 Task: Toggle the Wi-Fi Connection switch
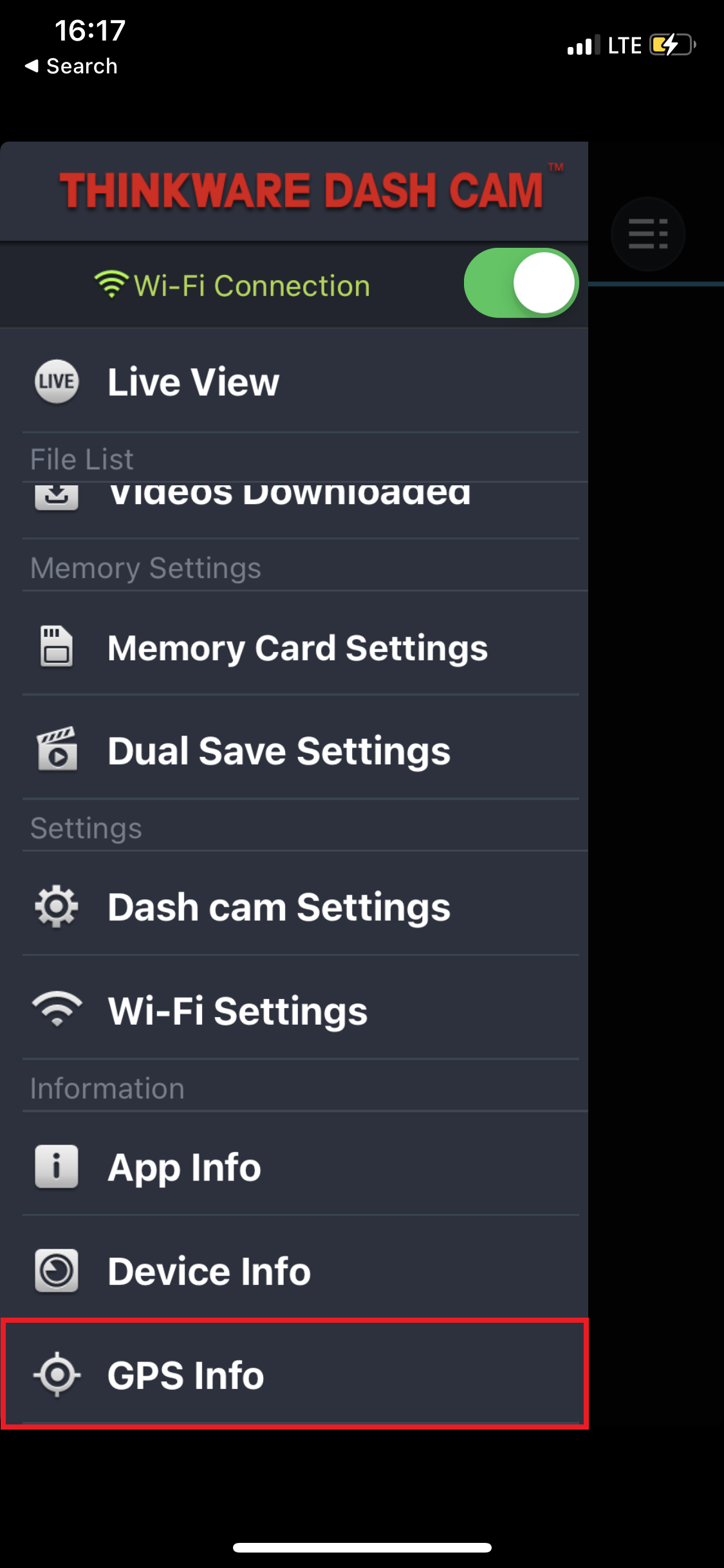coord(521,283)
